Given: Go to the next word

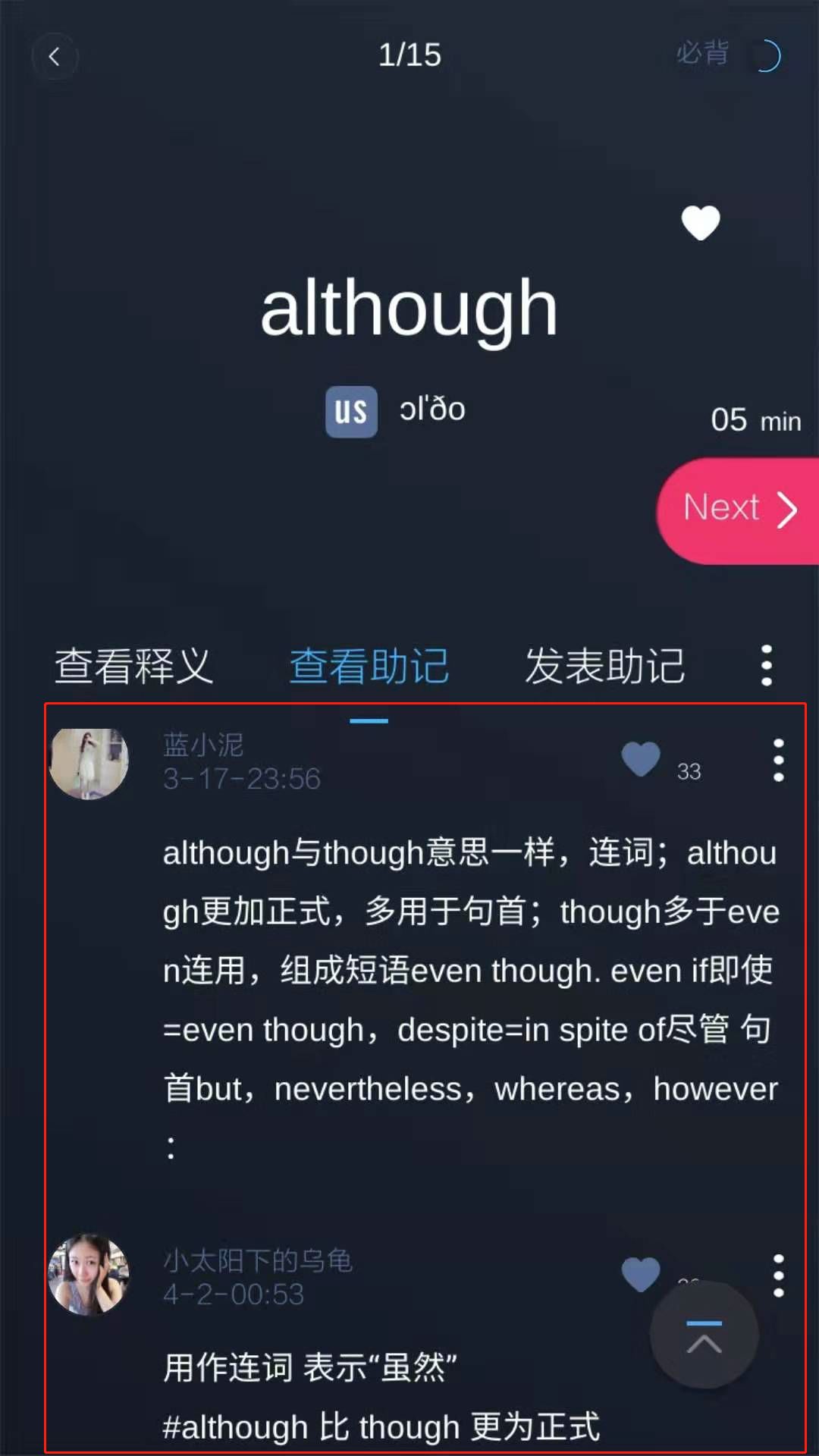Looking at the screenshot, I should 737,510.
